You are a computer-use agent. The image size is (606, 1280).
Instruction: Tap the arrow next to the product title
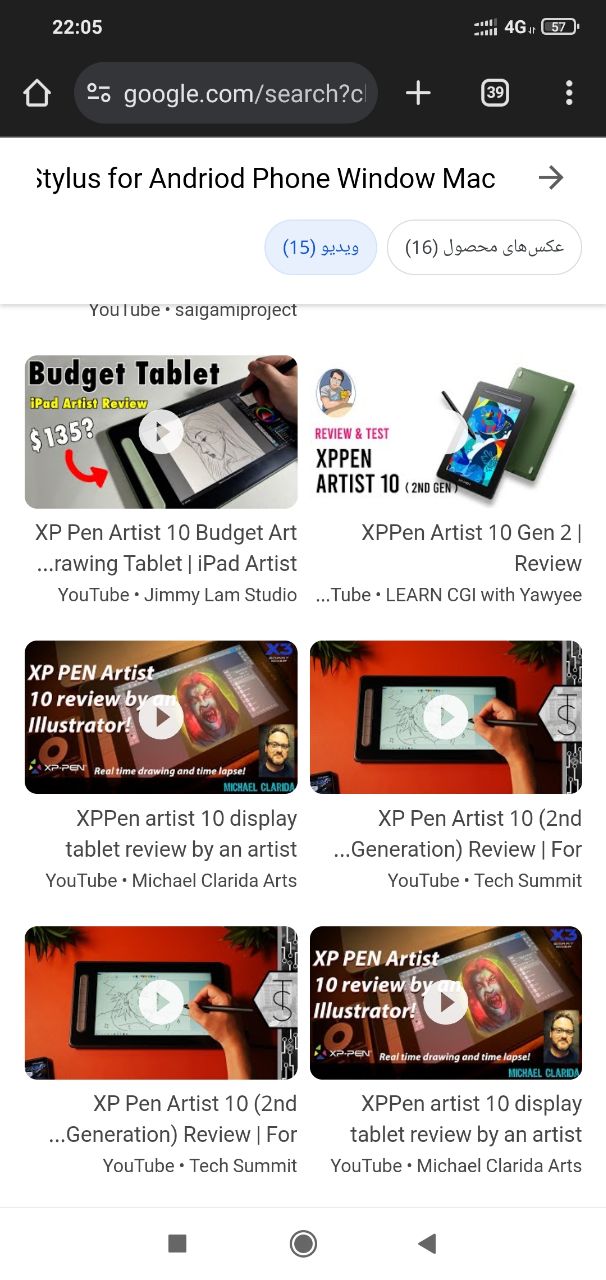coord(551,178)
